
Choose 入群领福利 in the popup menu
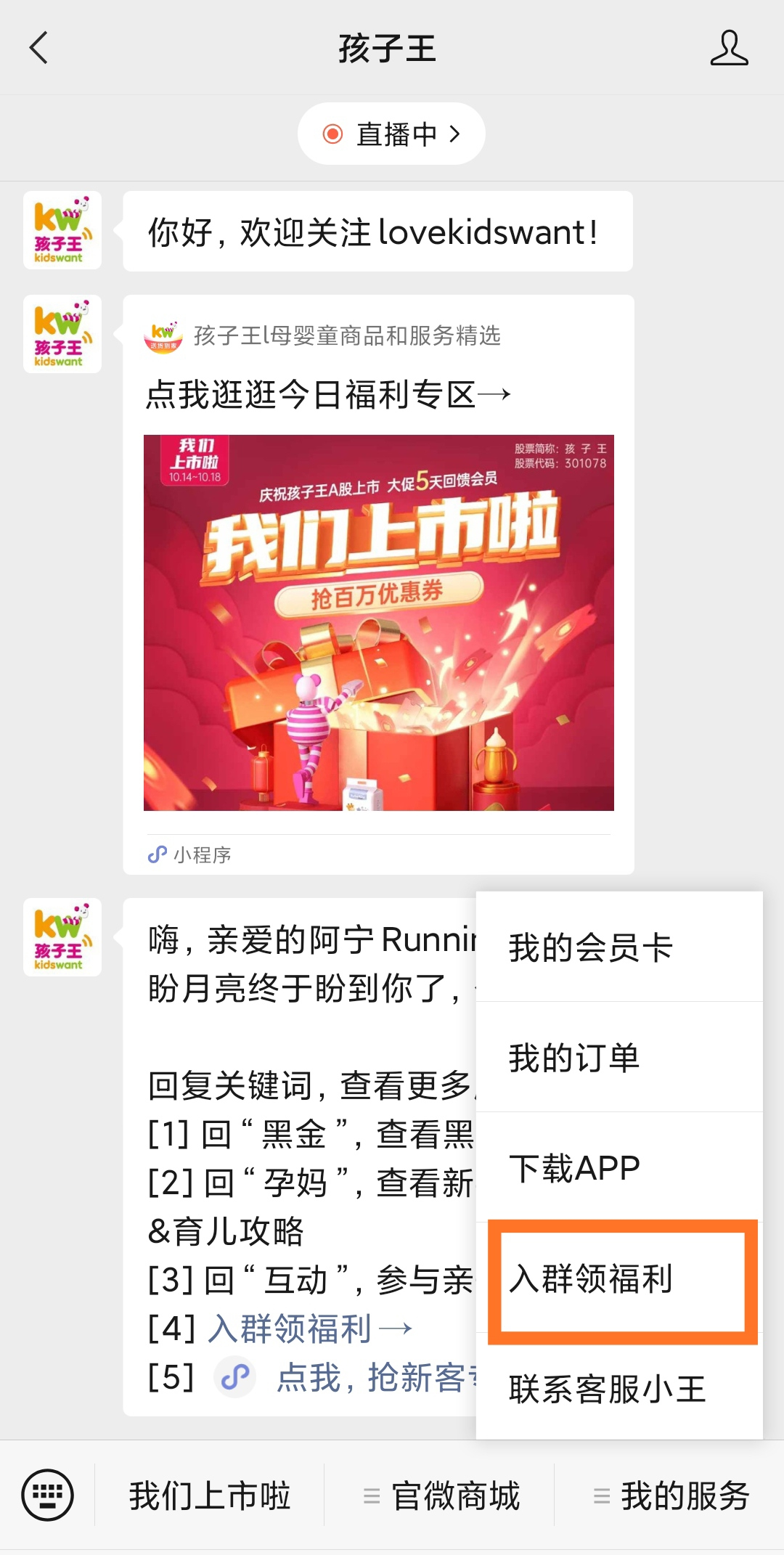(621, 1280)
